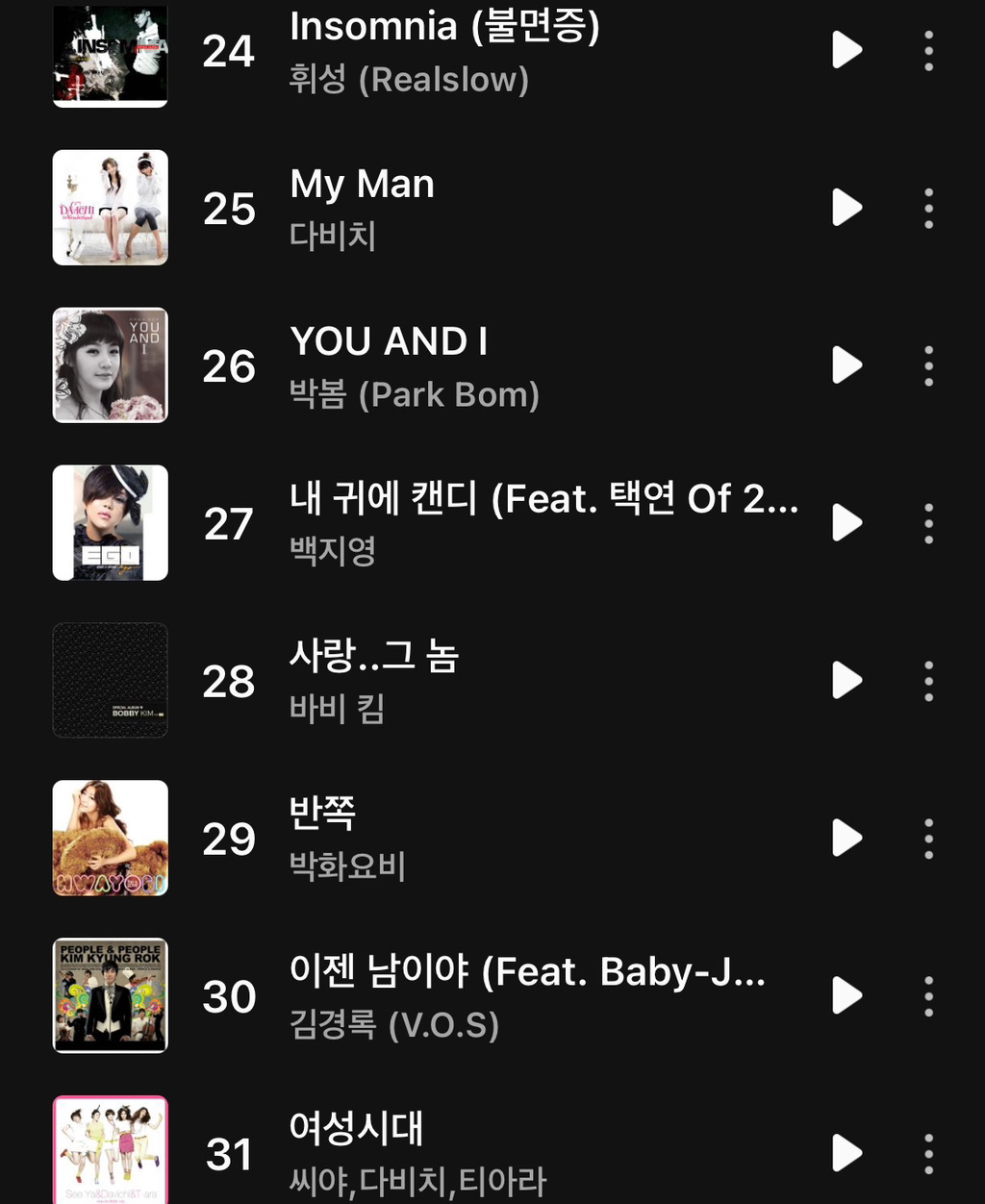Select the track 반쪽 by 박화요비

coord(492,839)
